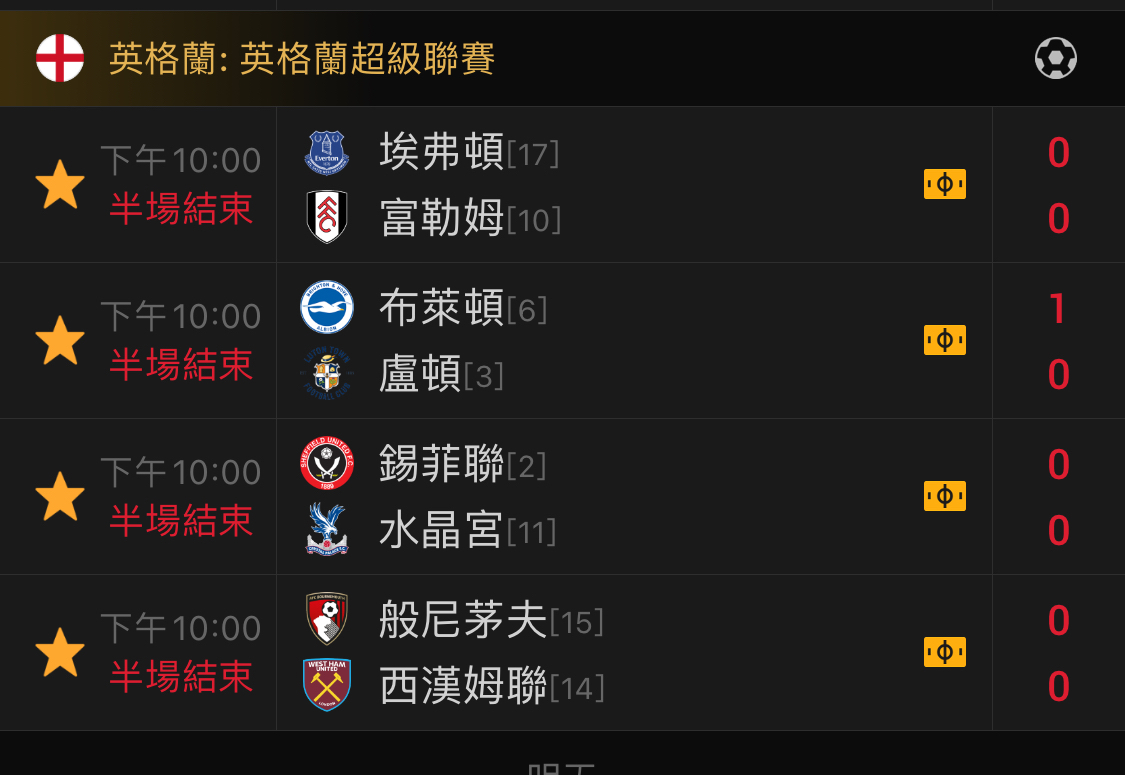This screenshot has height=775, width=1125.
Task: Tap the pitch icon for 布萊頓 match
Action: pyautogui.click(x=944, y=341)
